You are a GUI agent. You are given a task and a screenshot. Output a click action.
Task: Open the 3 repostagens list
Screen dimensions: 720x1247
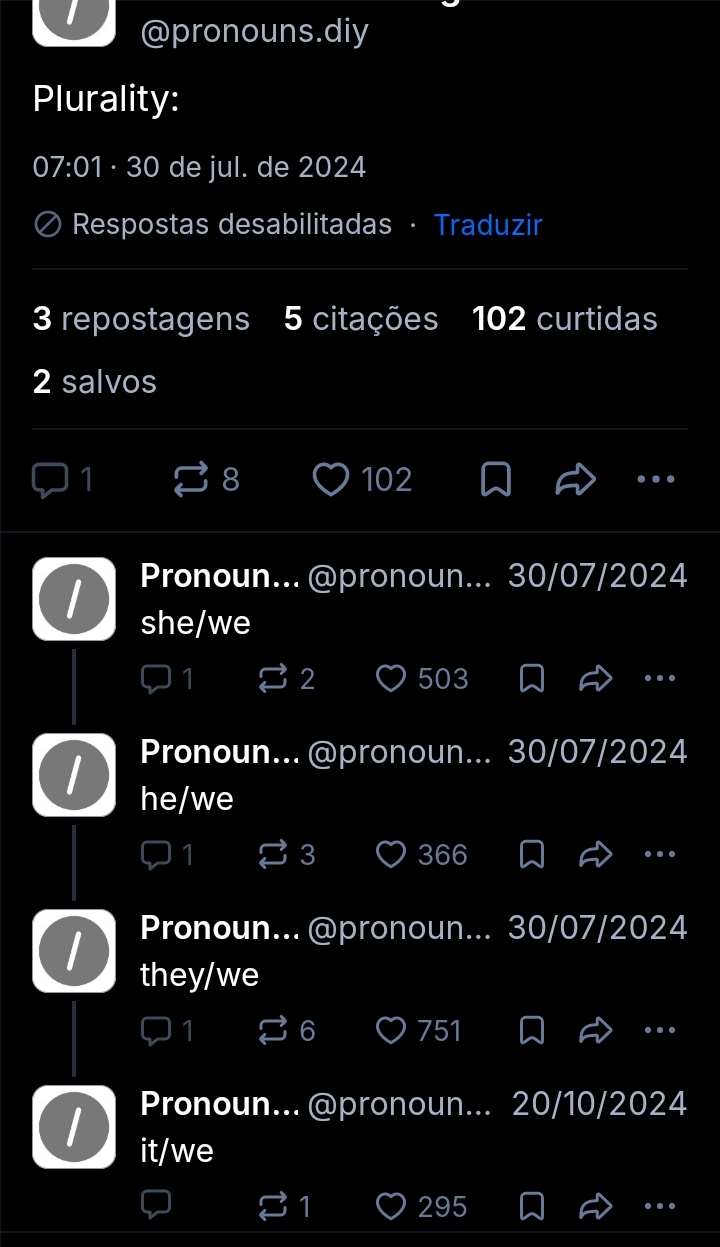[141, 319]
